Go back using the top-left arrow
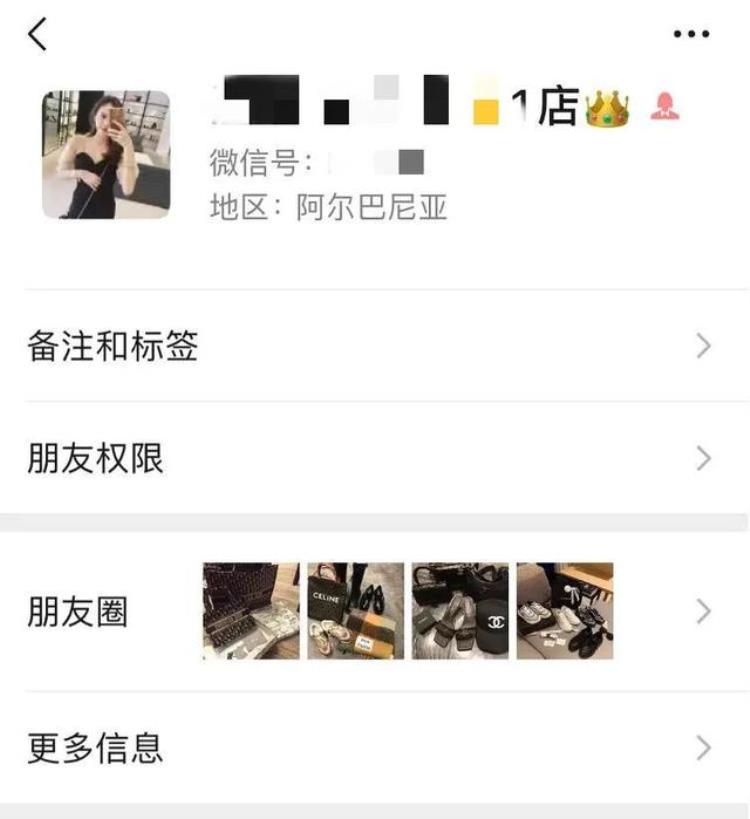 point(38,34)
